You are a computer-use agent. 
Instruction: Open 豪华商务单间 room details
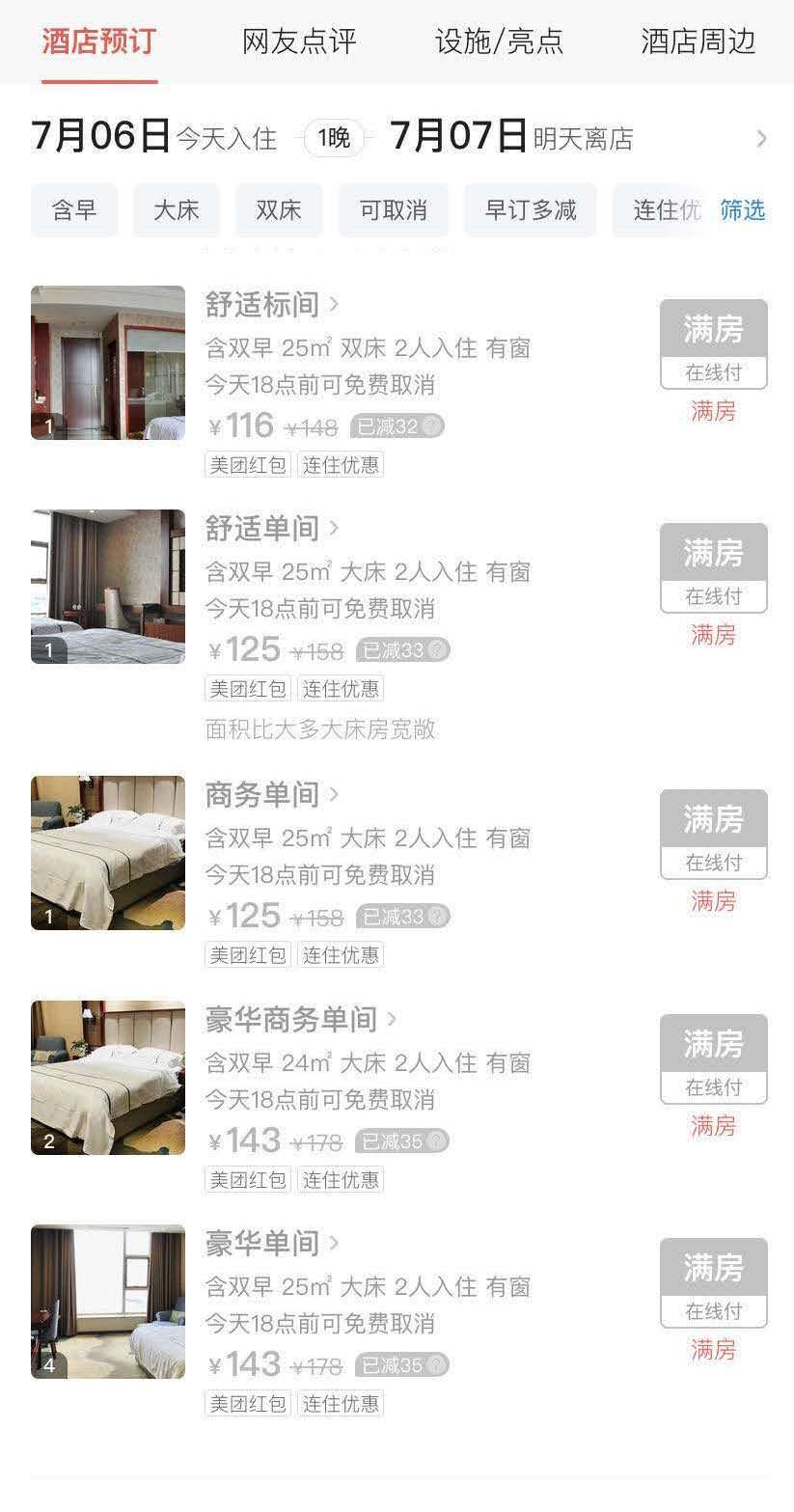(x=301, y=1020)
